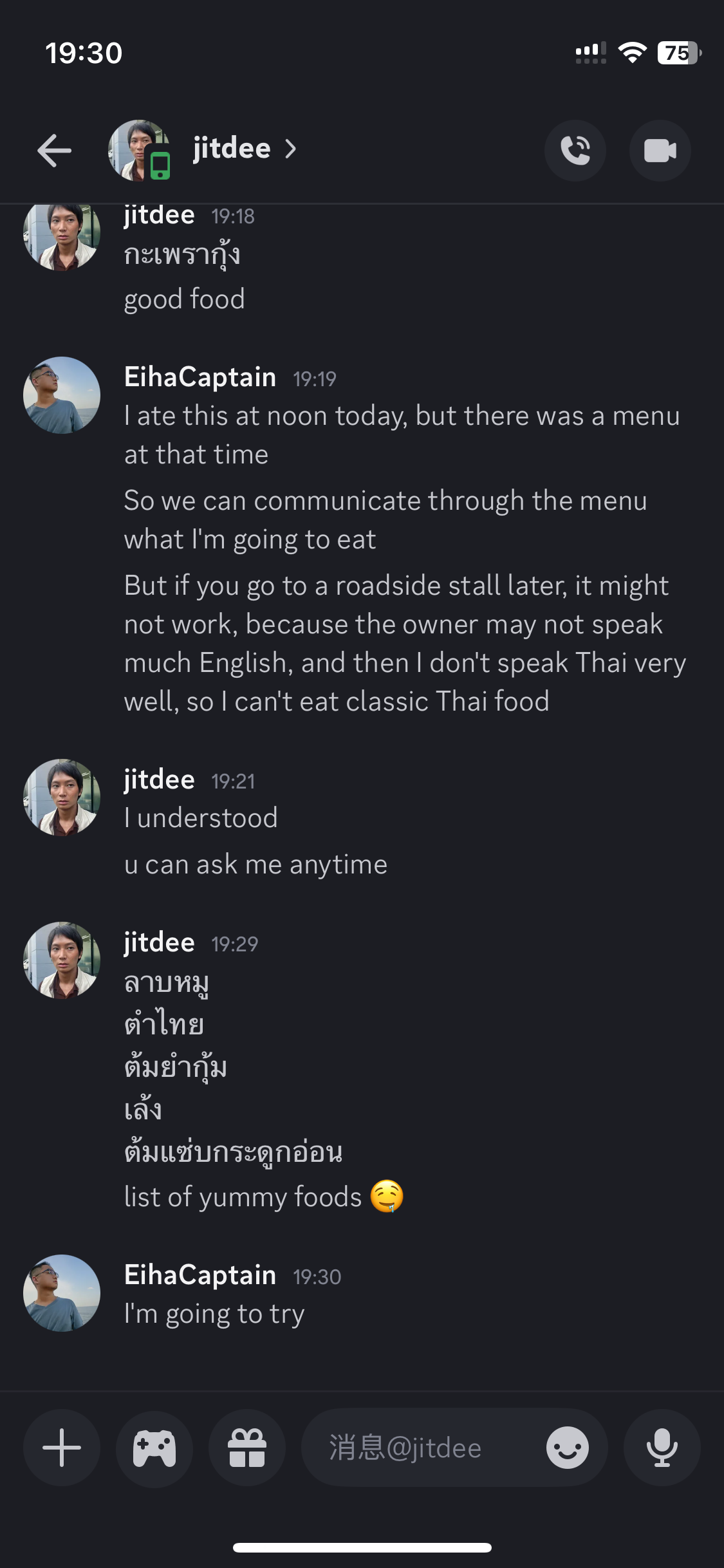Tap the microphone voice message button
Screen dimensions: 724x1568
pyautogui.click(x=662, y=1448)
